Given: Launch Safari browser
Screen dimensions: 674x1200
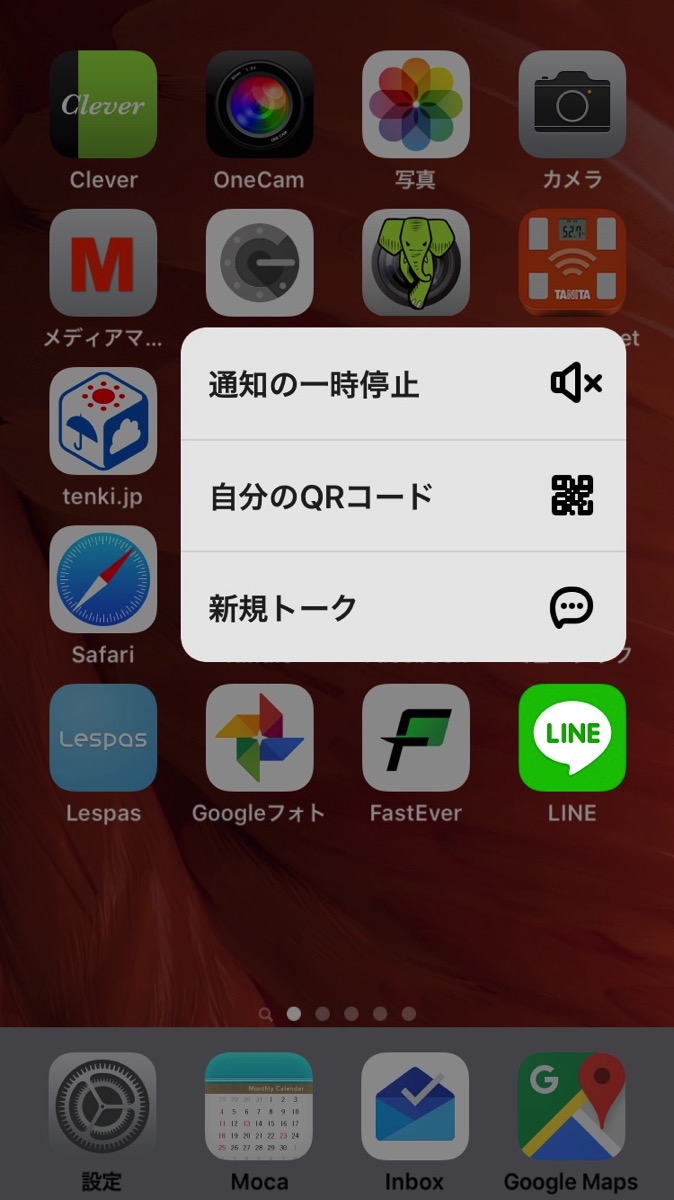Looking at the screenshot, I should [x=103, y=579].
